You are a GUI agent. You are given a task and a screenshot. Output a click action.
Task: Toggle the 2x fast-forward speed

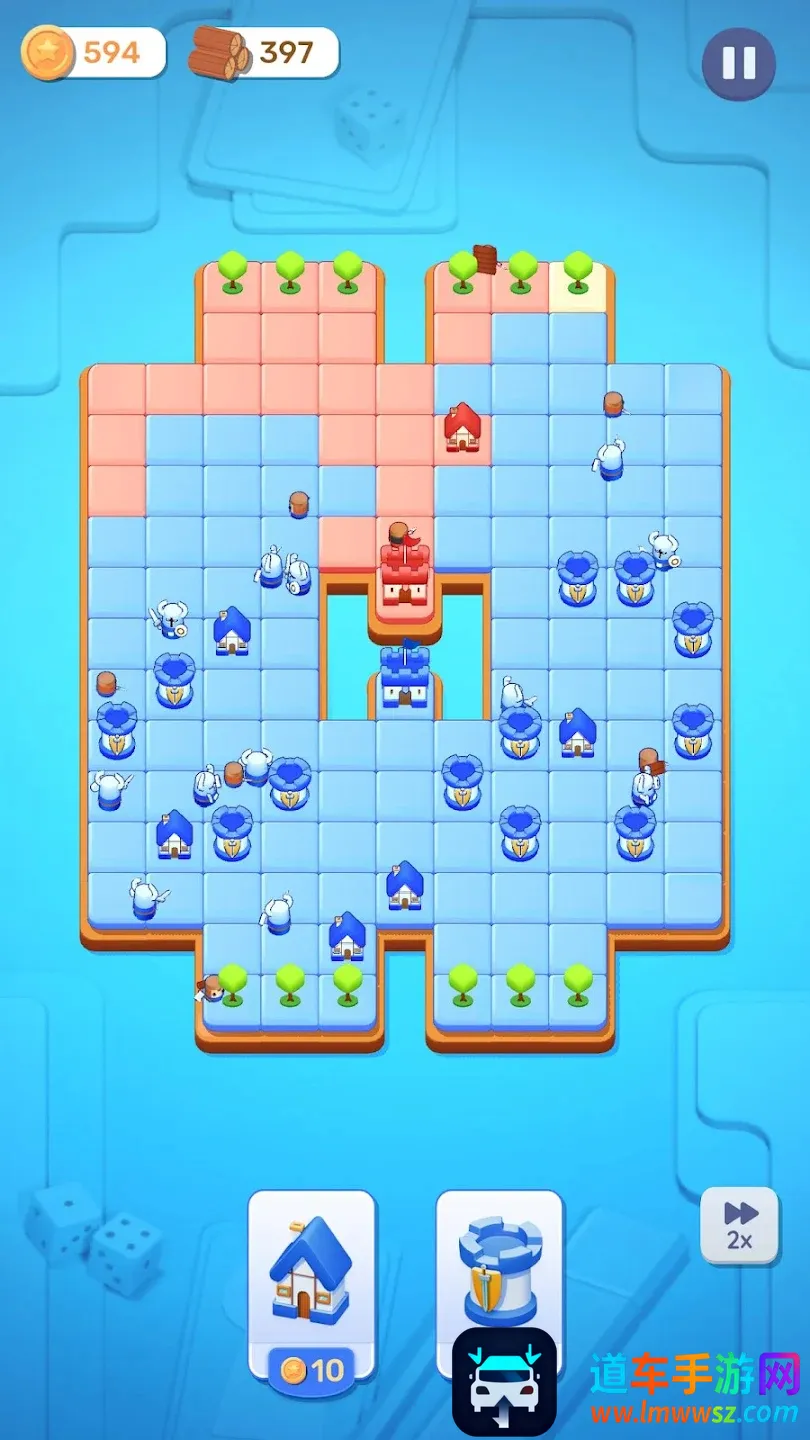(739, 1226)
